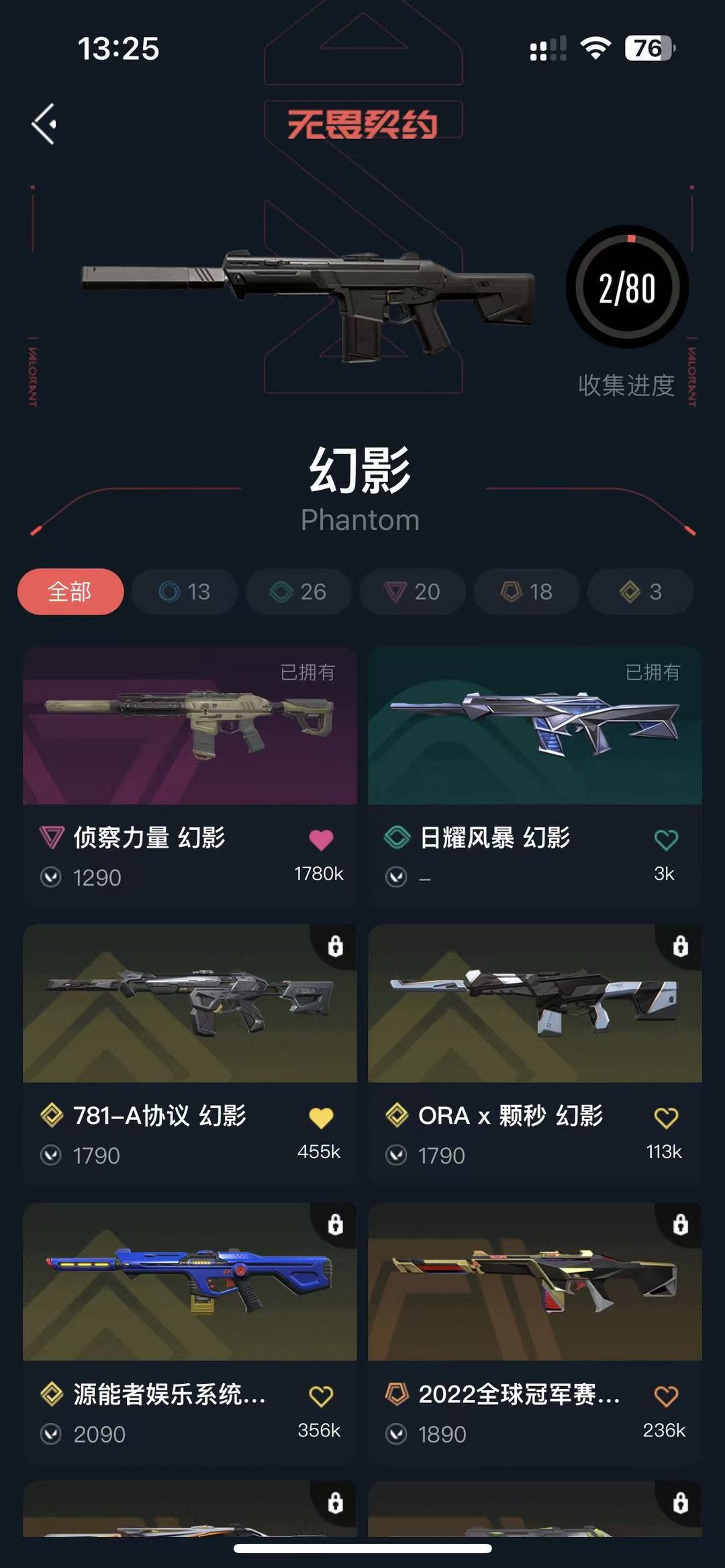The width and height of the screenshot is (725, 1568).
Task: Open the 日耀风暴 幻影 skin details
Action: [x=536, y=725]
